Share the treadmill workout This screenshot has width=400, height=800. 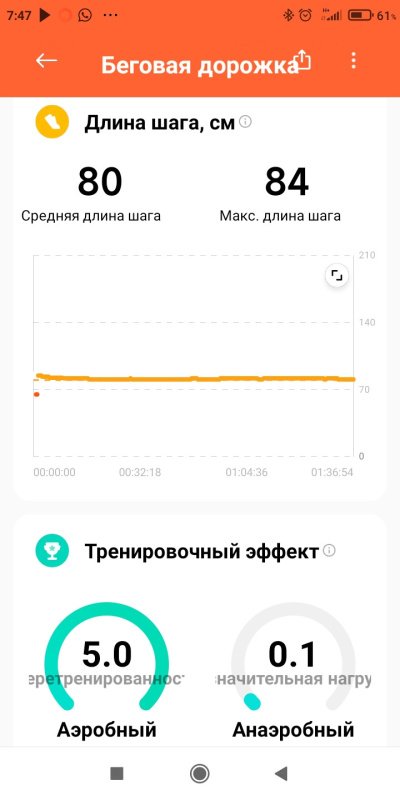[x=303, y=61]
